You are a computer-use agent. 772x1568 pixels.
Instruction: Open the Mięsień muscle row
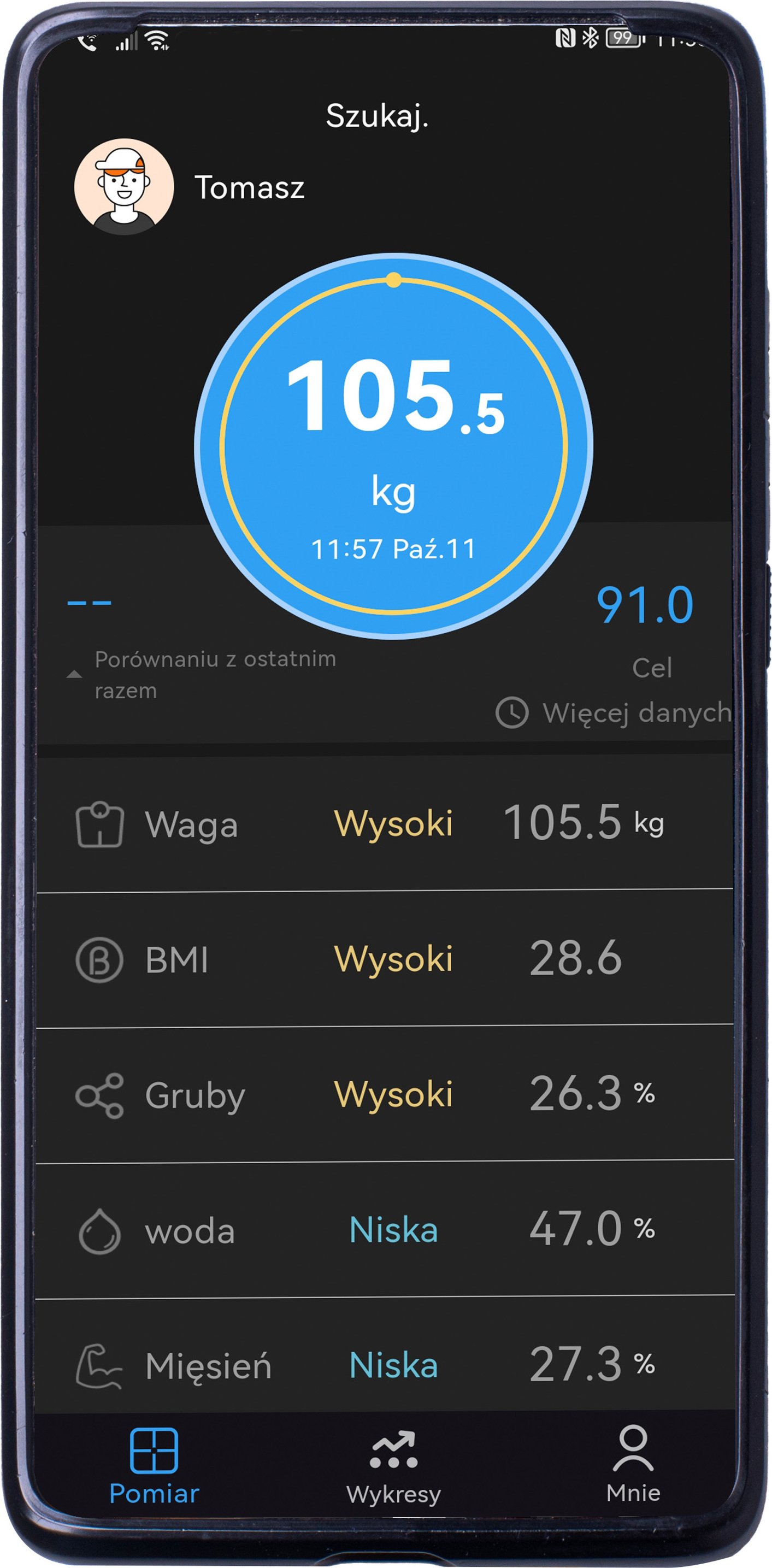(385, 1365)
